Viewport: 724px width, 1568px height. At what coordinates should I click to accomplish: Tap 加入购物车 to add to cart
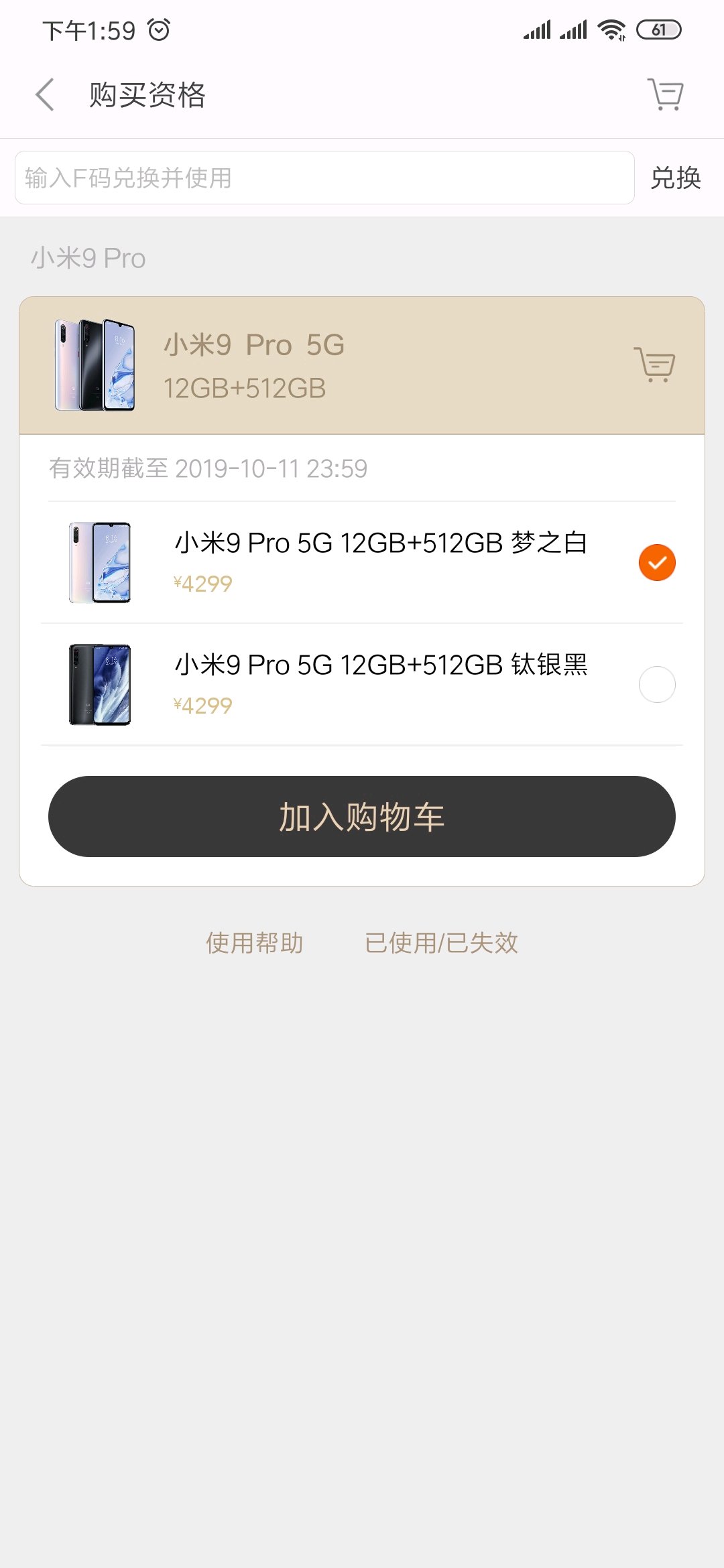[362, 816]
